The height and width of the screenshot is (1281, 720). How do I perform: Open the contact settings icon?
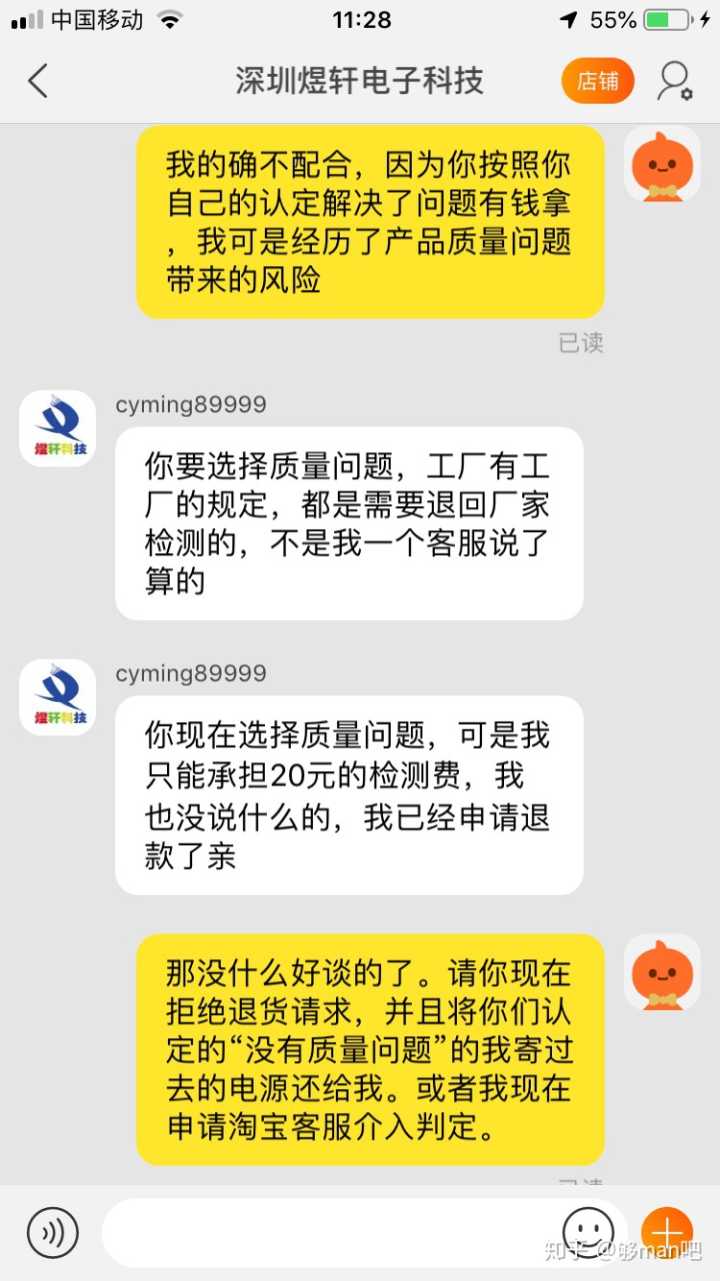coord(674,81)
